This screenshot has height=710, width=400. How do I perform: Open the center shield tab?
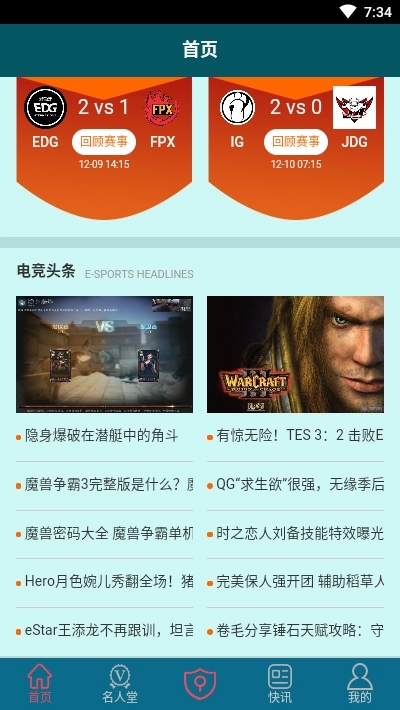[200, 684]
